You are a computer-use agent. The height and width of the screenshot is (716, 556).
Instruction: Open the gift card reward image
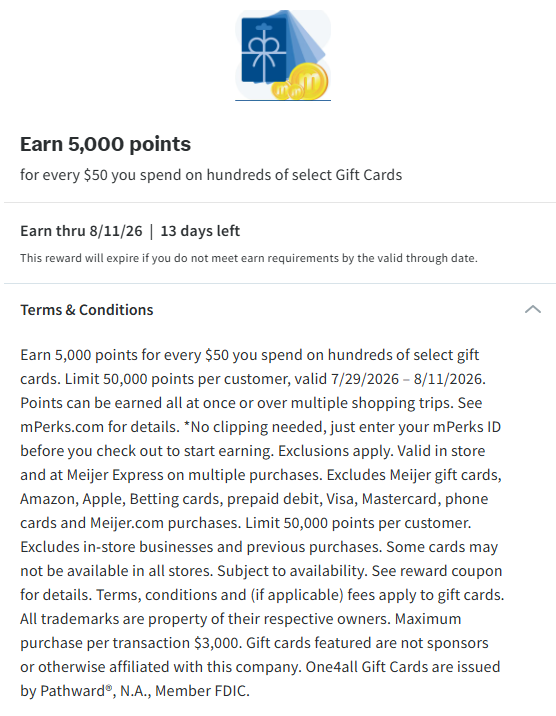click(x=283, y=55)
